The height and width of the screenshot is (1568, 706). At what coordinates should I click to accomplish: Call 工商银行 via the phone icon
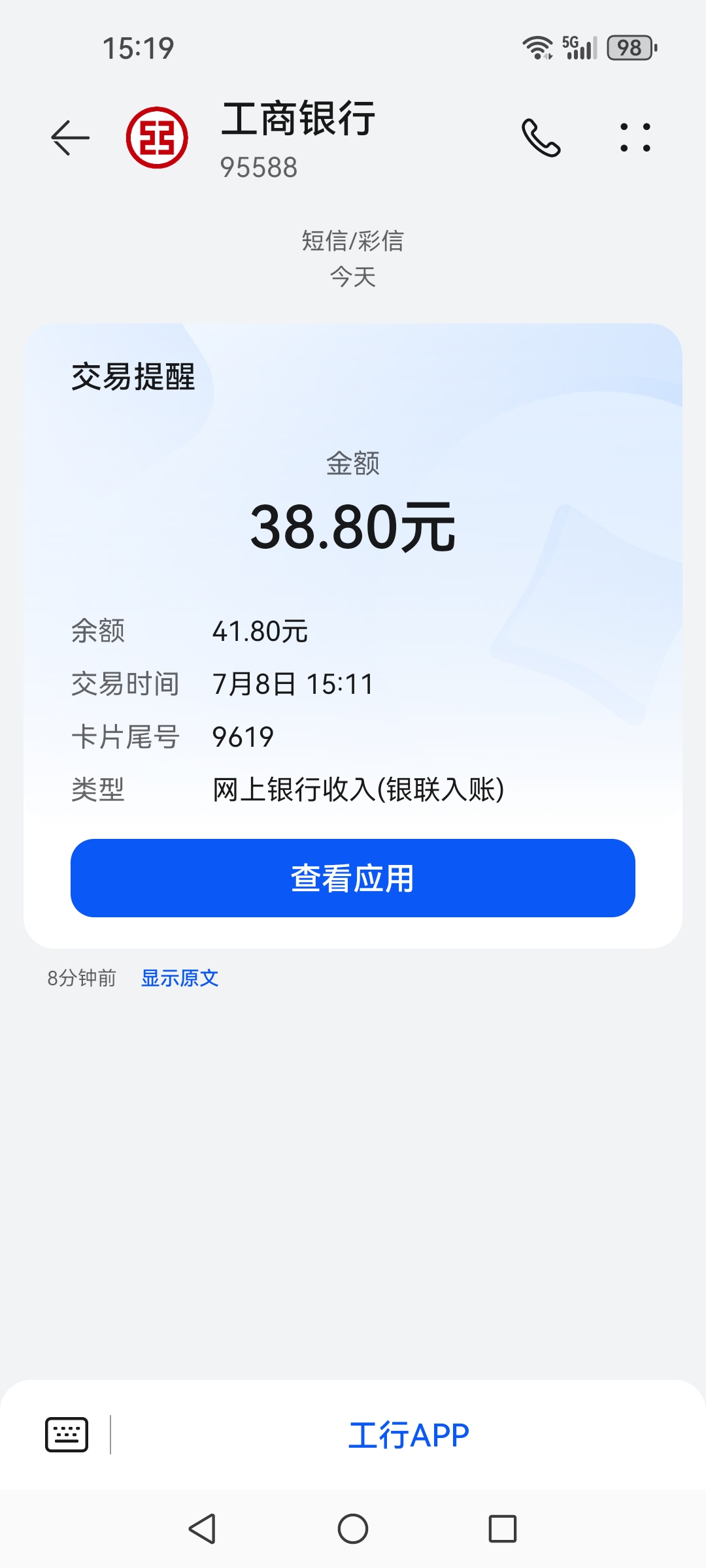pyautogui.click(x=541, y=138)
